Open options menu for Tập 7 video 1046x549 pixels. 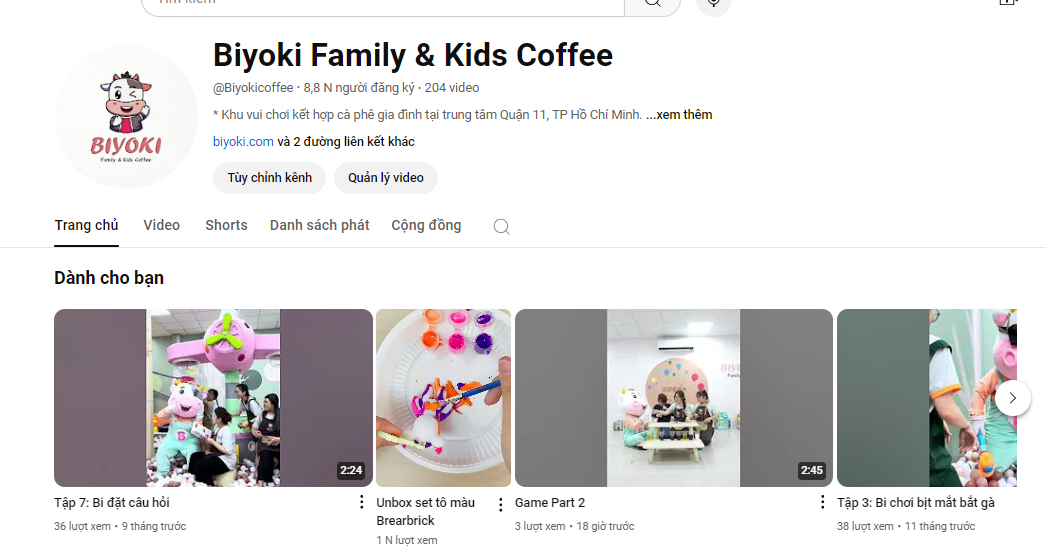tap(362, 502)
